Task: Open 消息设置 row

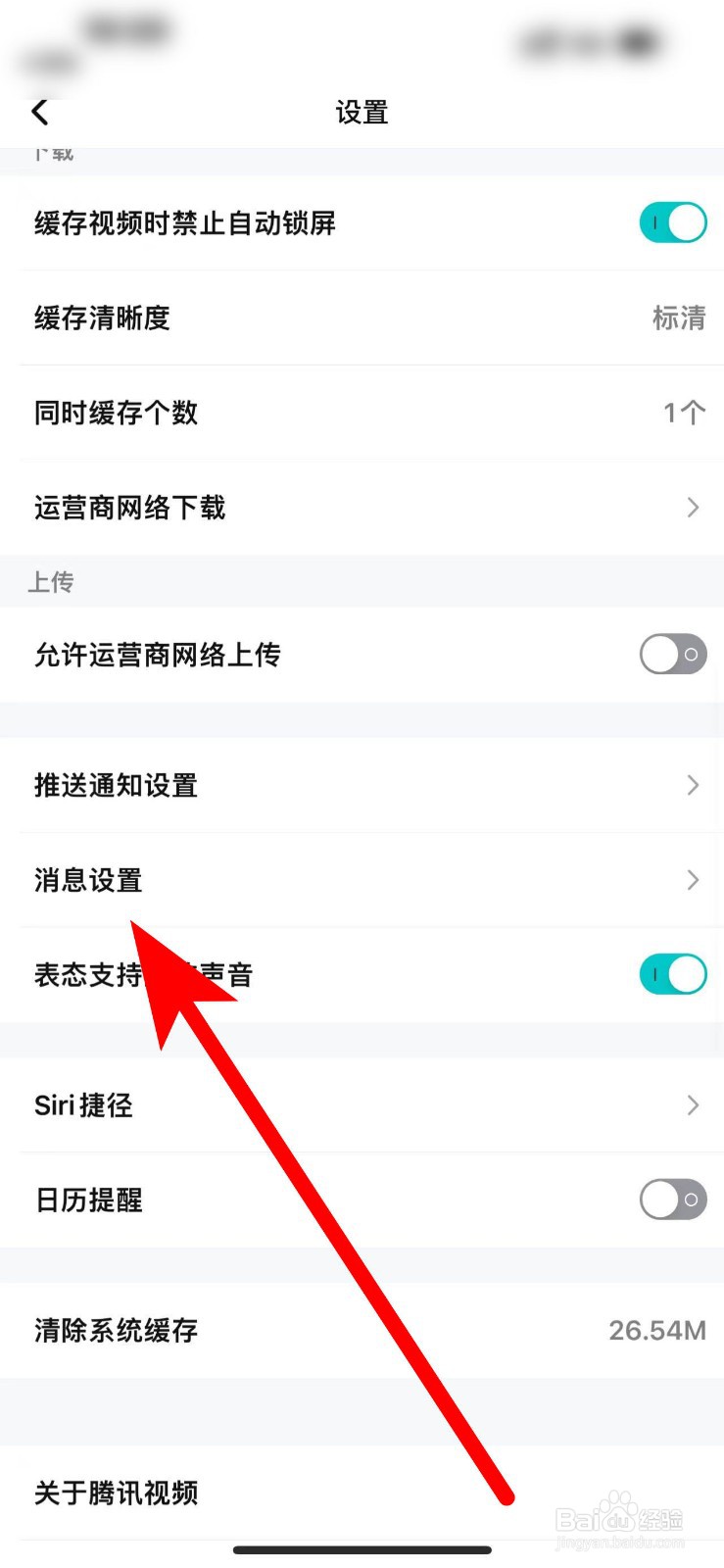Action: pyautogui.click(x=362, y=880)
